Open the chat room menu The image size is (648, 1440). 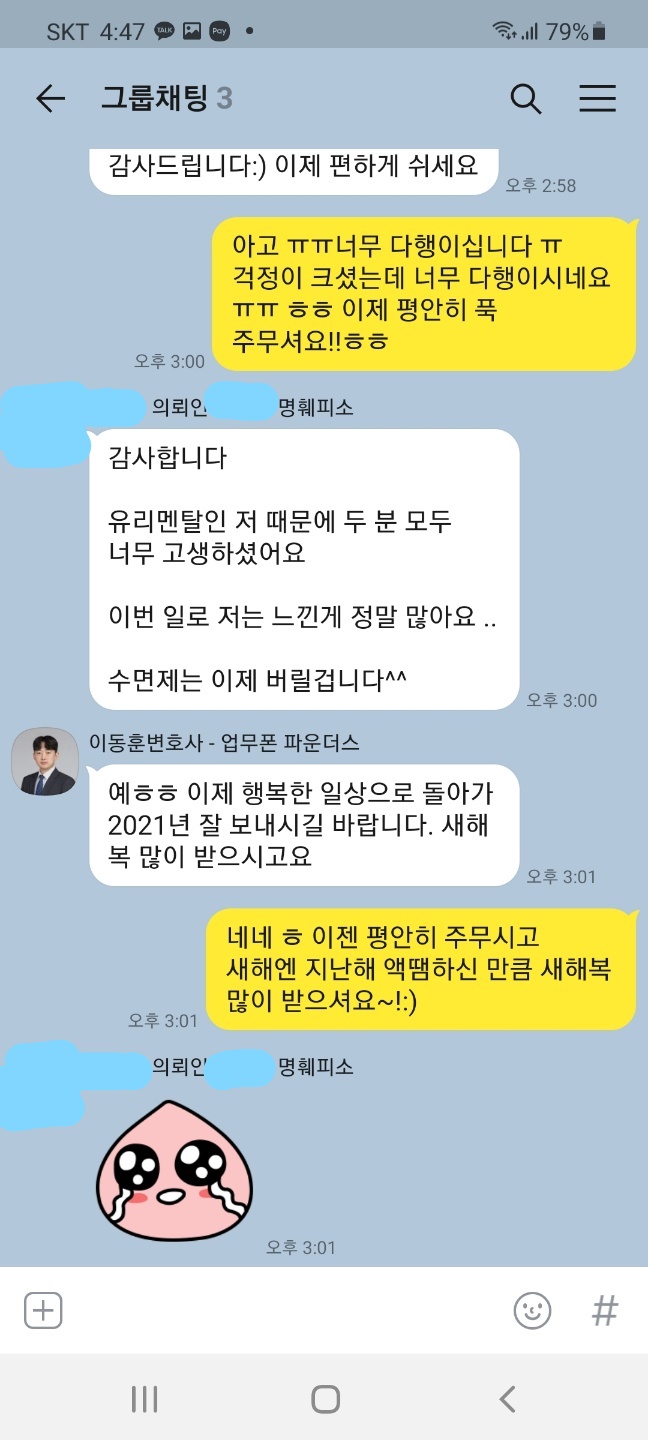[x=597, y=98]
